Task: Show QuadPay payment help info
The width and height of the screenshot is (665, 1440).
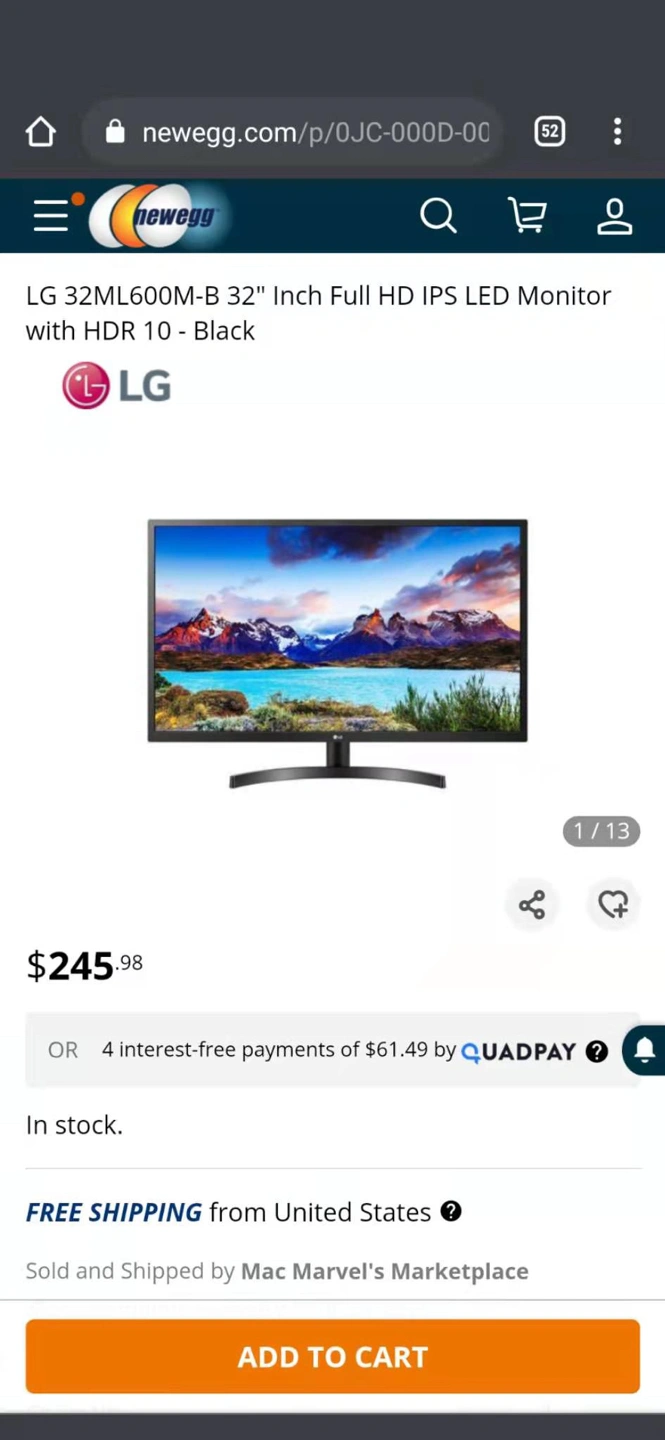Action: click(x=597, y=1051)
